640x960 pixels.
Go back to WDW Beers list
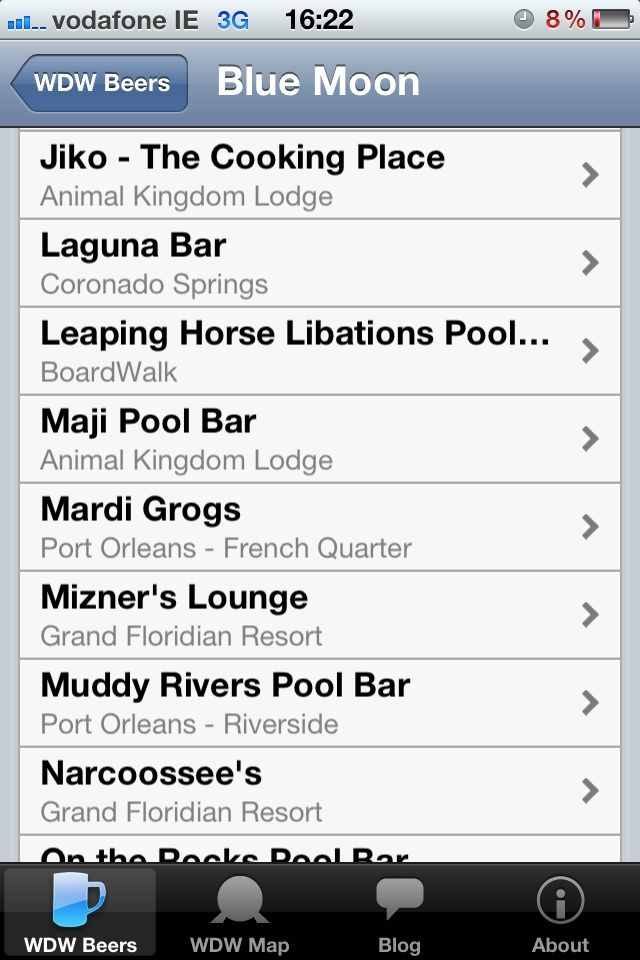point(100,83)
